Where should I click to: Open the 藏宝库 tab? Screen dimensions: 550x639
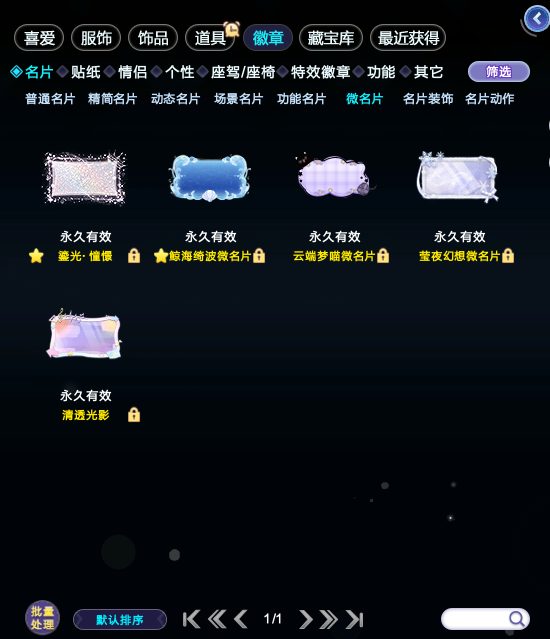tap(331, 38)
